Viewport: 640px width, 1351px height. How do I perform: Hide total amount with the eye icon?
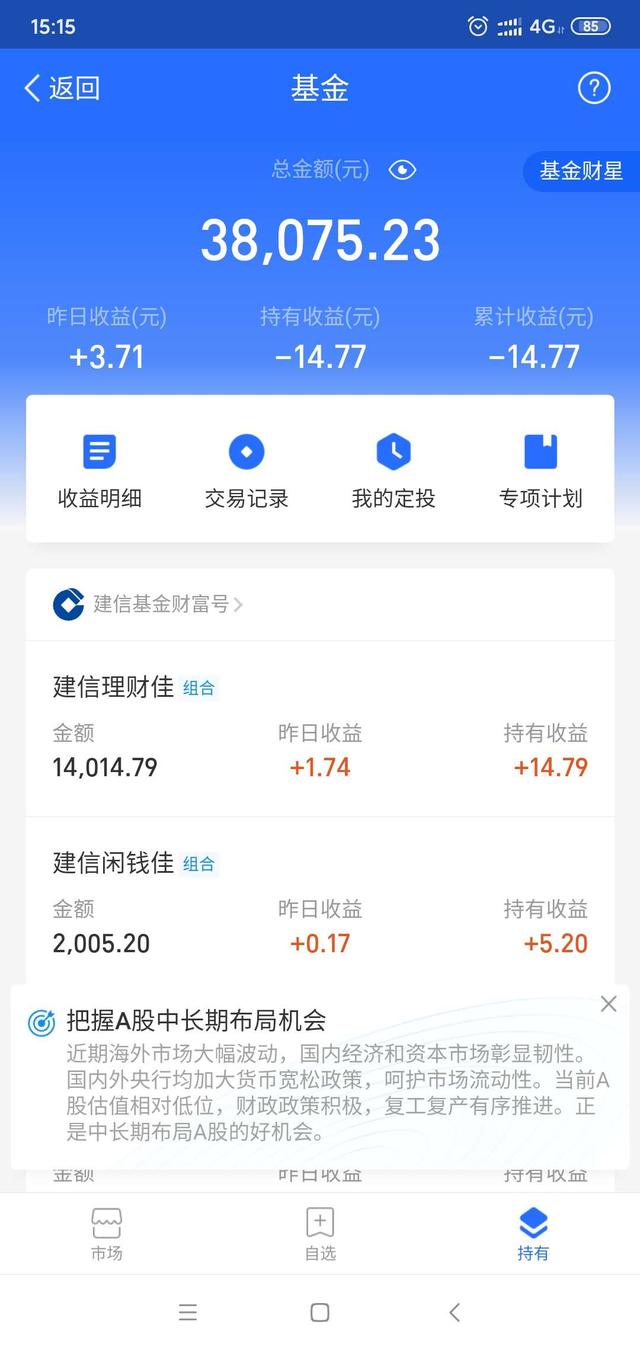click(402, 170)
